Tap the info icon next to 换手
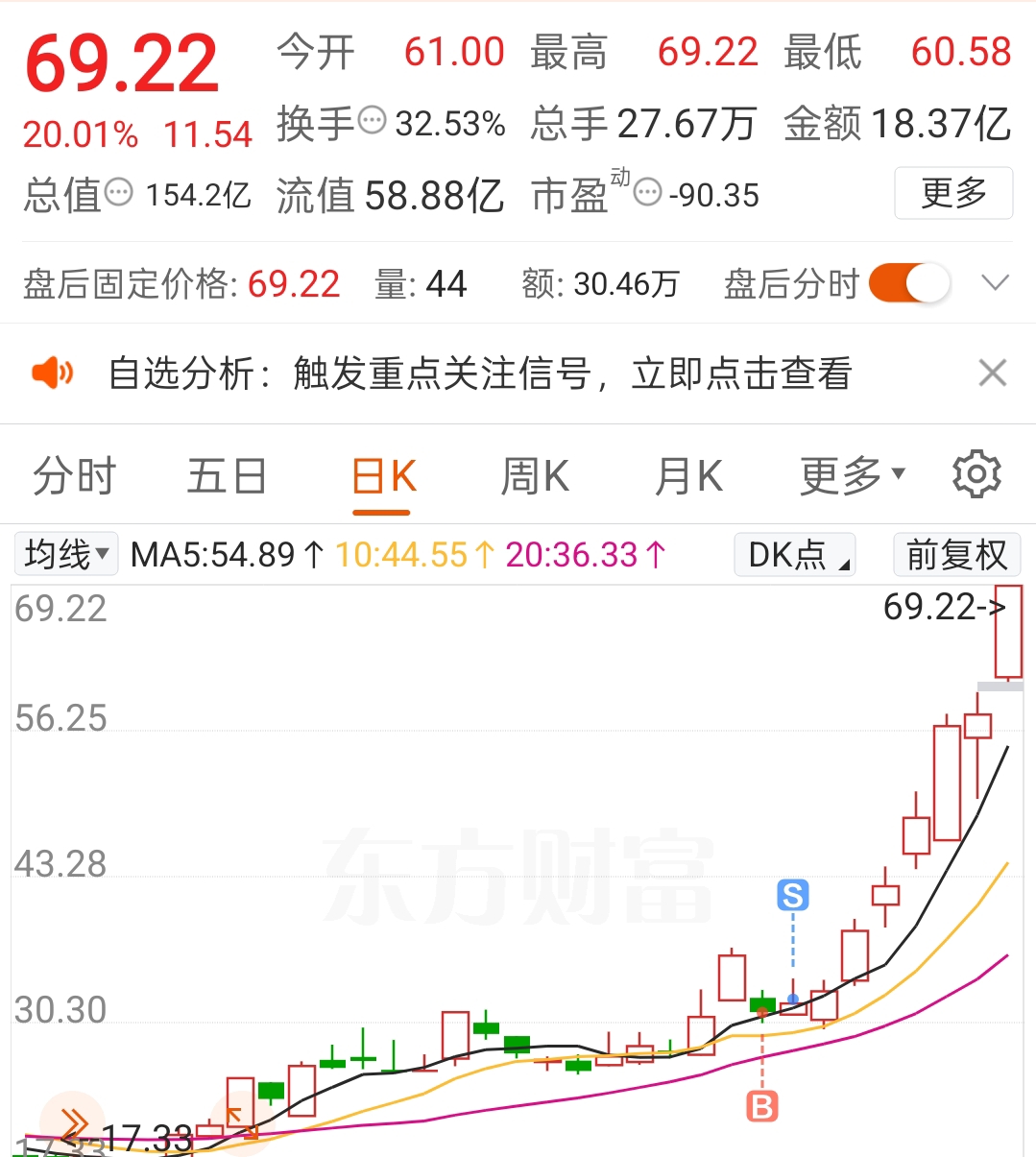 pyautogui.click(x=372, y=121)
